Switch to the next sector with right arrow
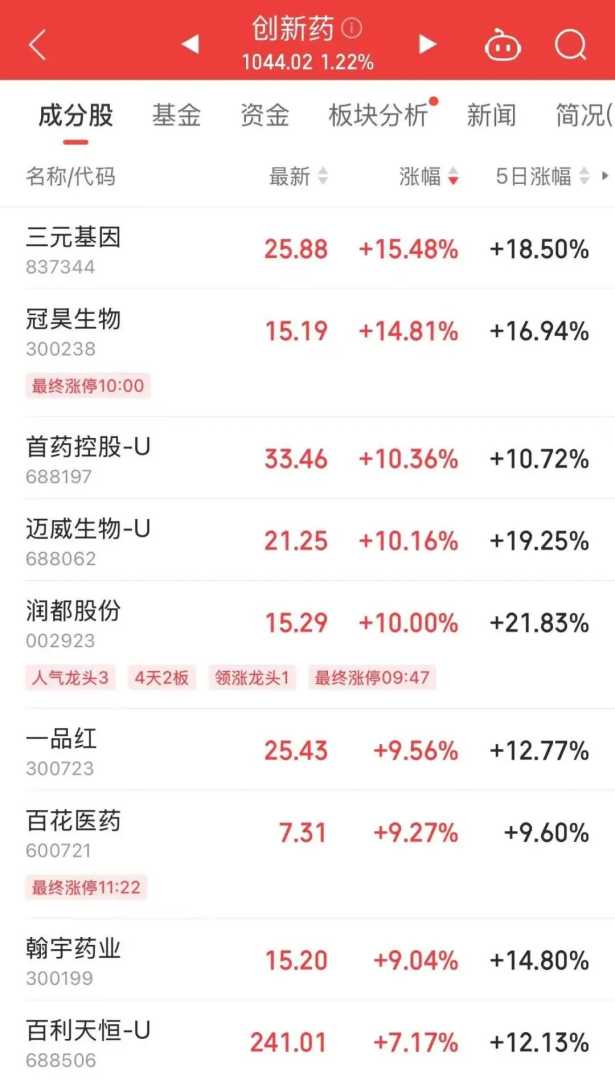The height and width of the screenshot is (1080, 615). click(428, 44)
